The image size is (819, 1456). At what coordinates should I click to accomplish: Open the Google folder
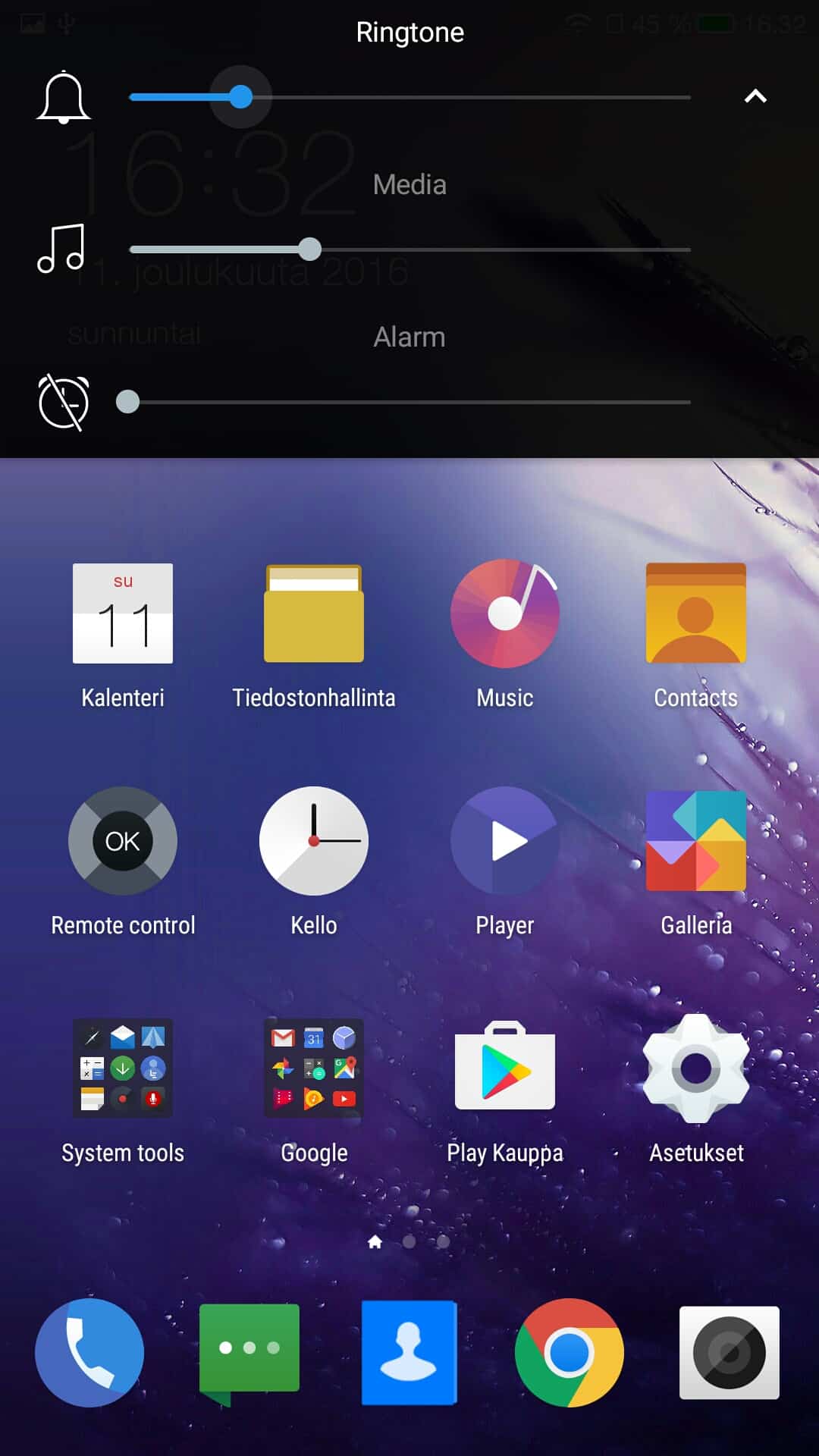(314, 1068)
